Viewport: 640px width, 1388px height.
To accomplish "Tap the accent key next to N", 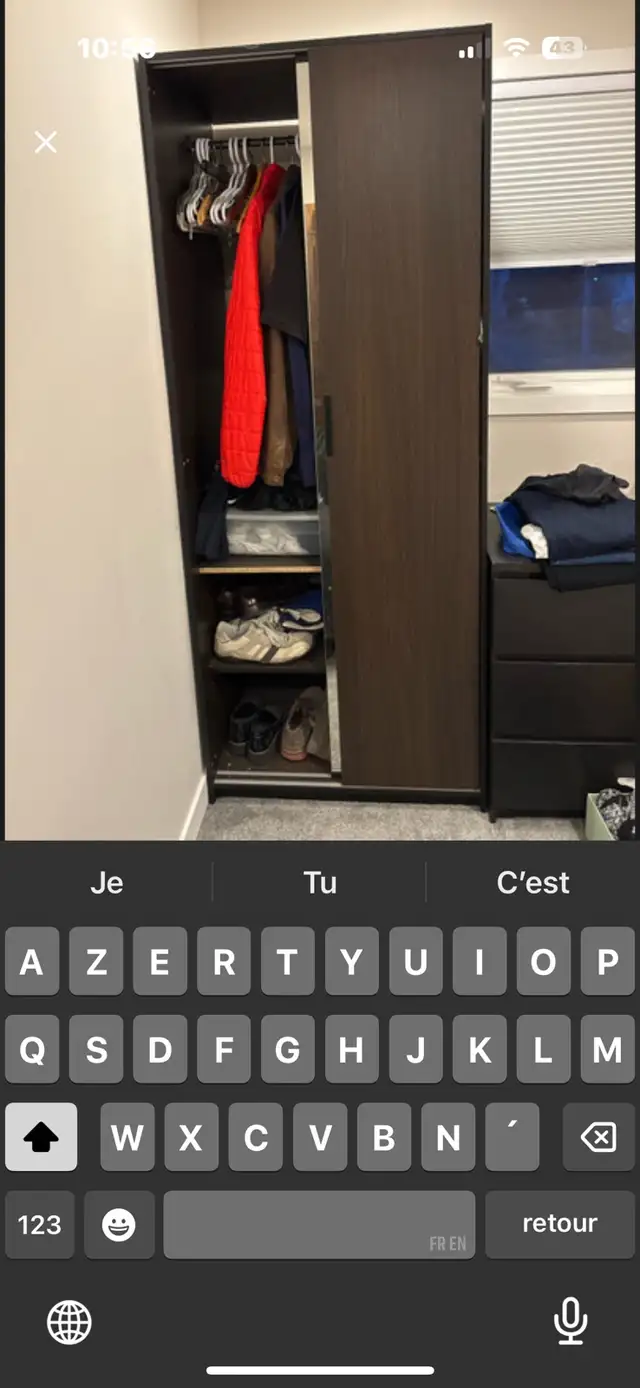I will point(512,1137).
